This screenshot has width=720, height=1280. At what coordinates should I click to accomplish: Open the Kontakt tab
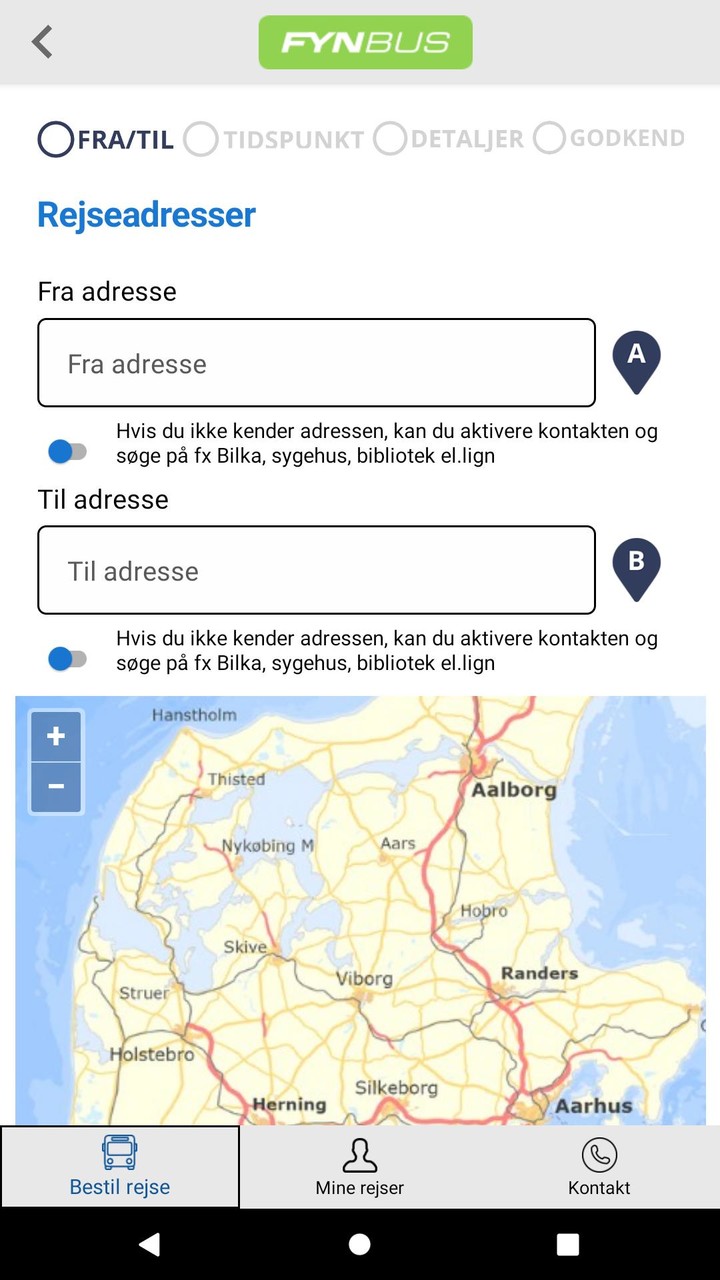click(x=599, y=1167)
